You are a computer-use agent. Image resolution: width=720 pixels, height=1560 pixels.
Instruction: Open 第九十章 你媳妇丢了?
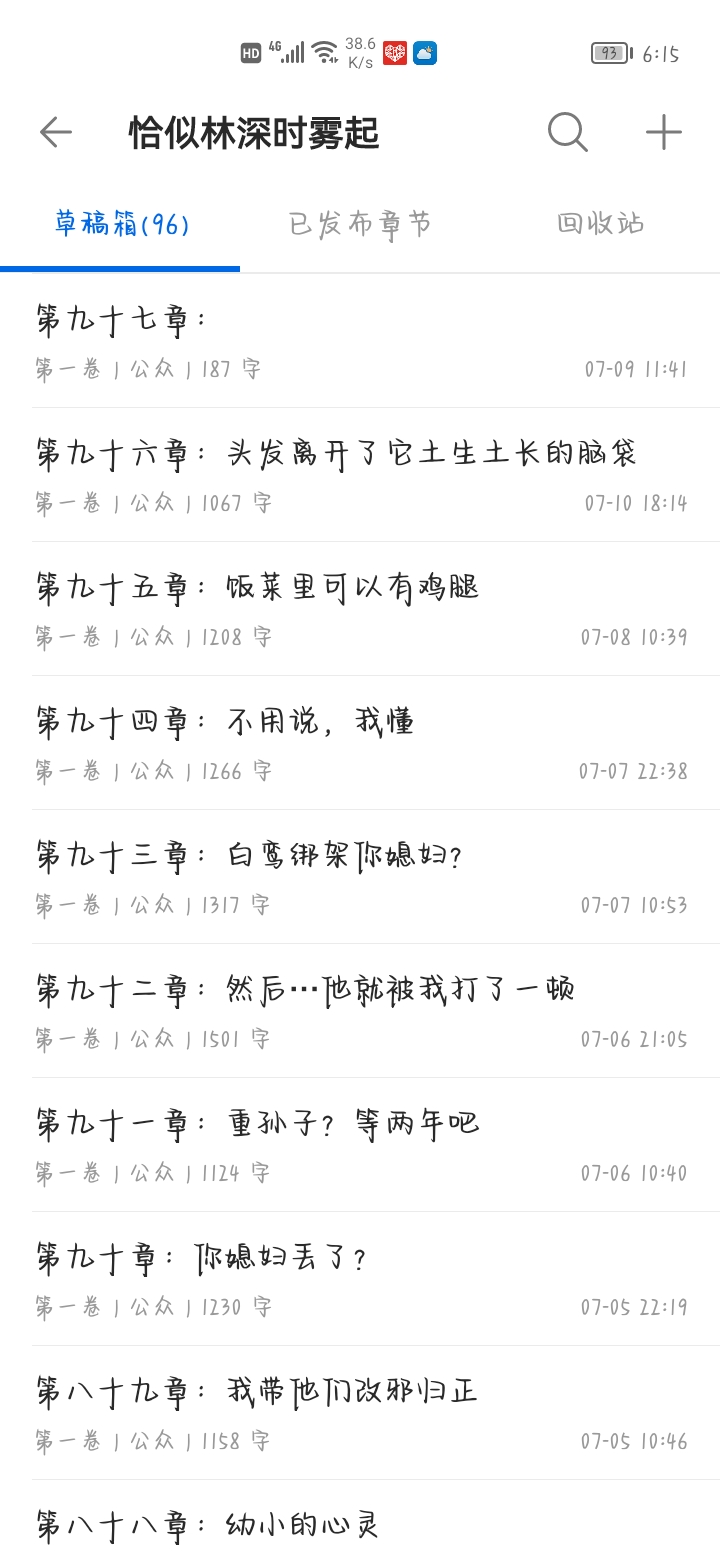point(360,1279)
